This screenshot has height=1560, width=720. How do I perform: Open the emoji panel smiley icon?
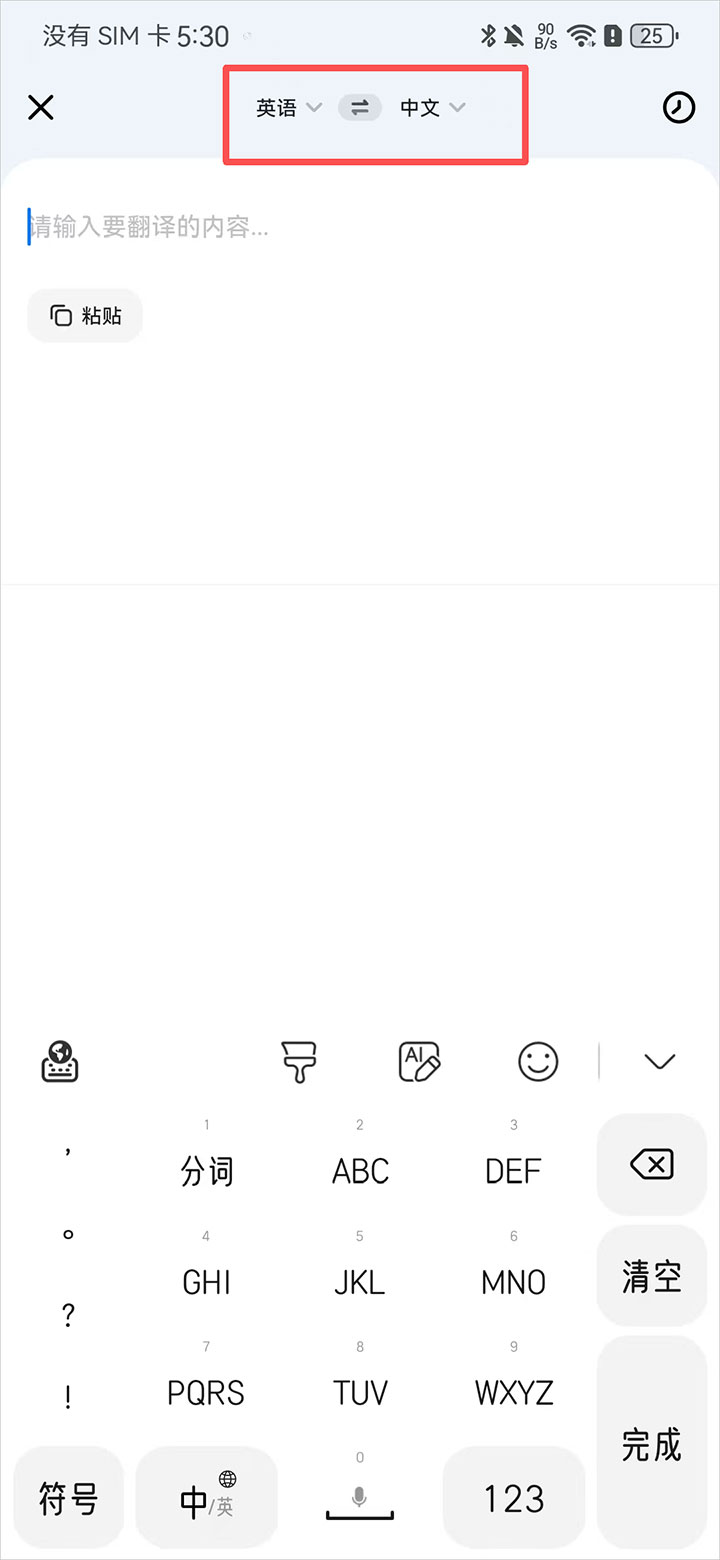[x=538, y=1062]
